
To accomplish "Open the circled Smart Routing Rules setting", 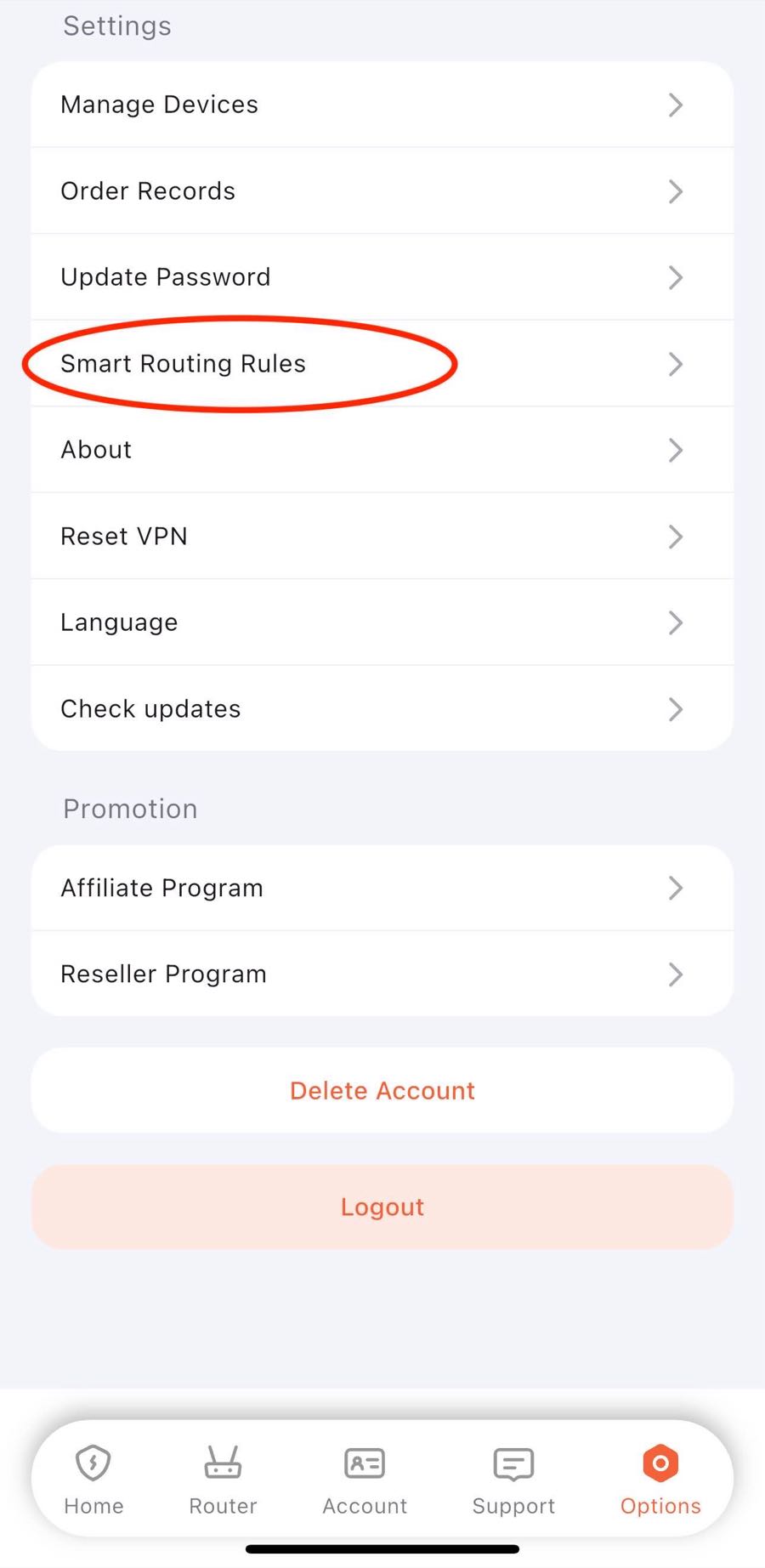I will [x=183, y=364].
